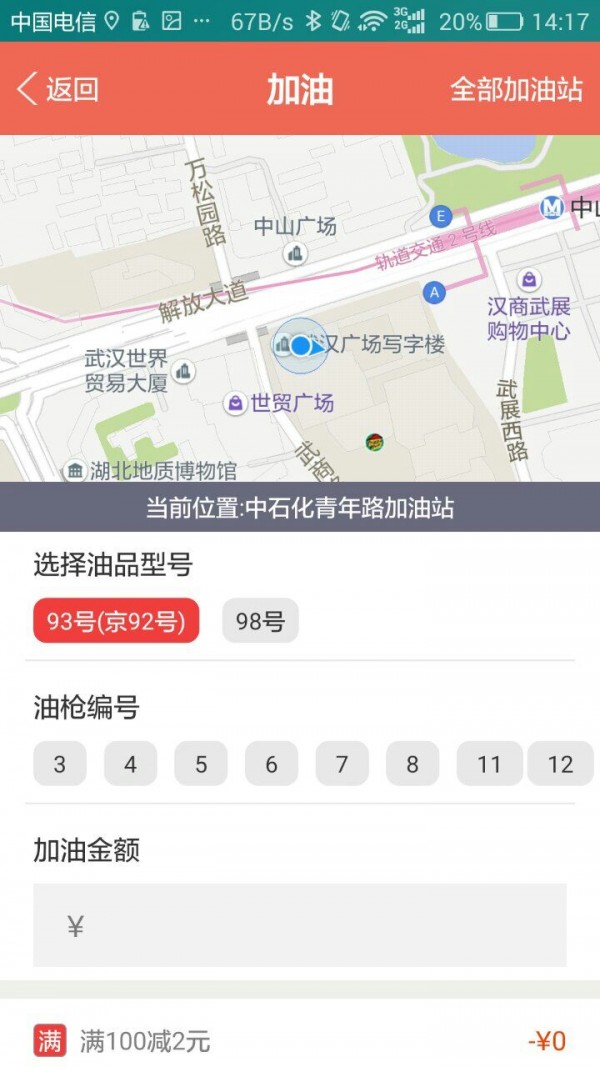Pick fuel gun number 7

(x=342, y=764)
